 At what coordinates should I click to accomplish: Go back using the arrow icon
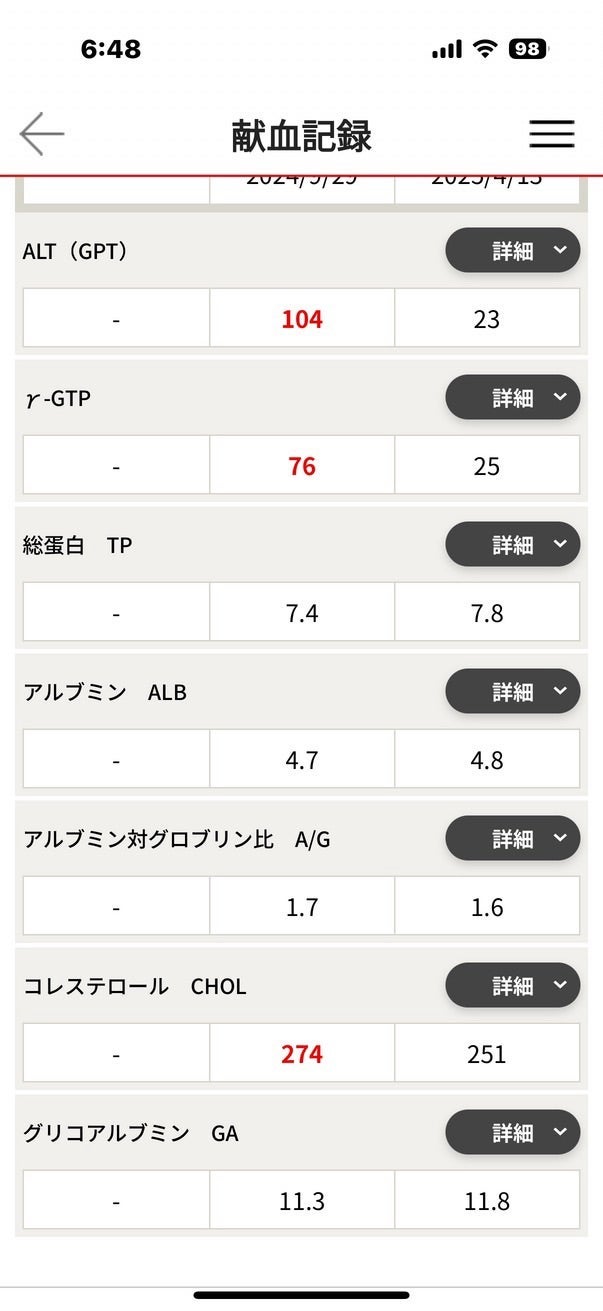[42, 134]
